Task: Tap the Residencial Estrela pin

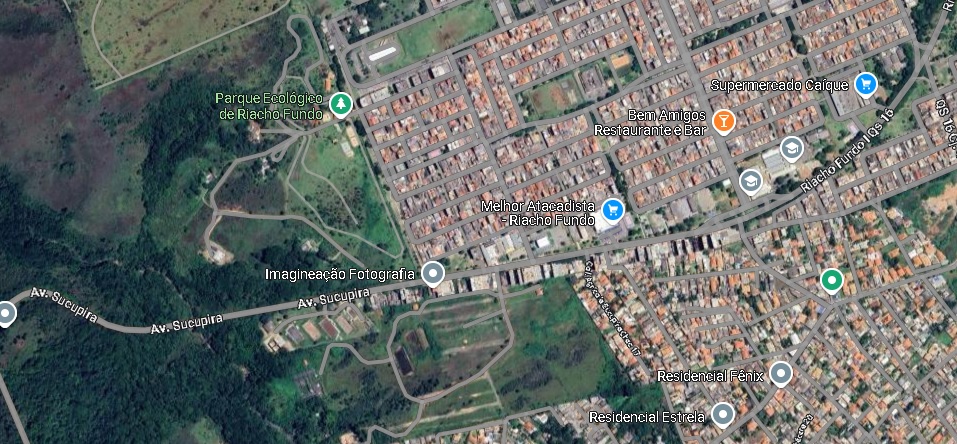Action: click(722, 415)
